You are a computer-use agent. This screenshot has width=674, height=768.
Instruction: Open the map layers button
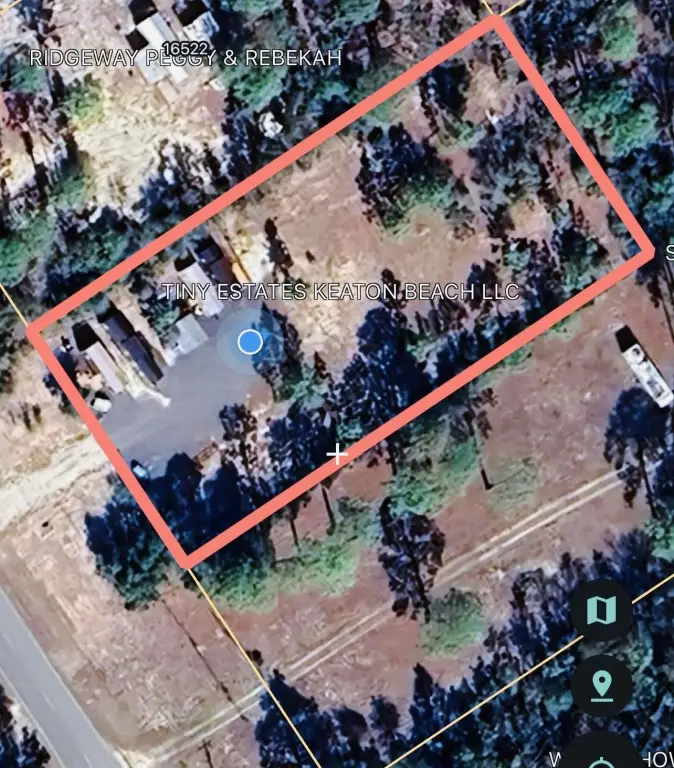pos(602,610)
